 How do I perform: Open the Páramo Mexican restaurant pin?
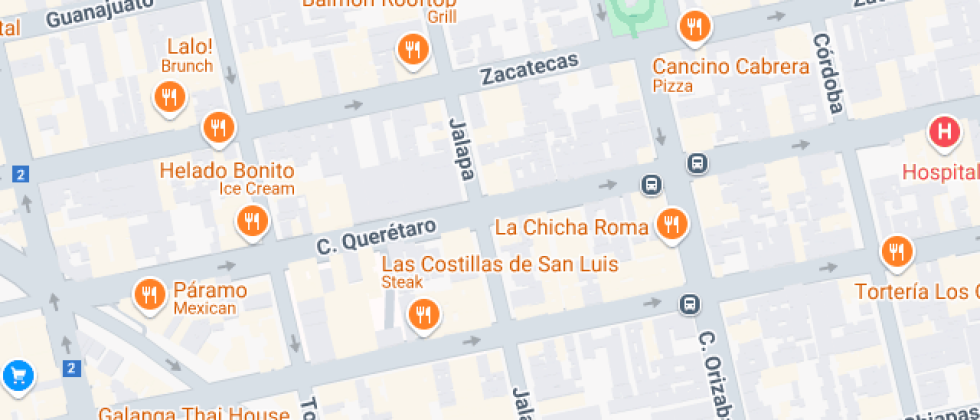(150, 294)
